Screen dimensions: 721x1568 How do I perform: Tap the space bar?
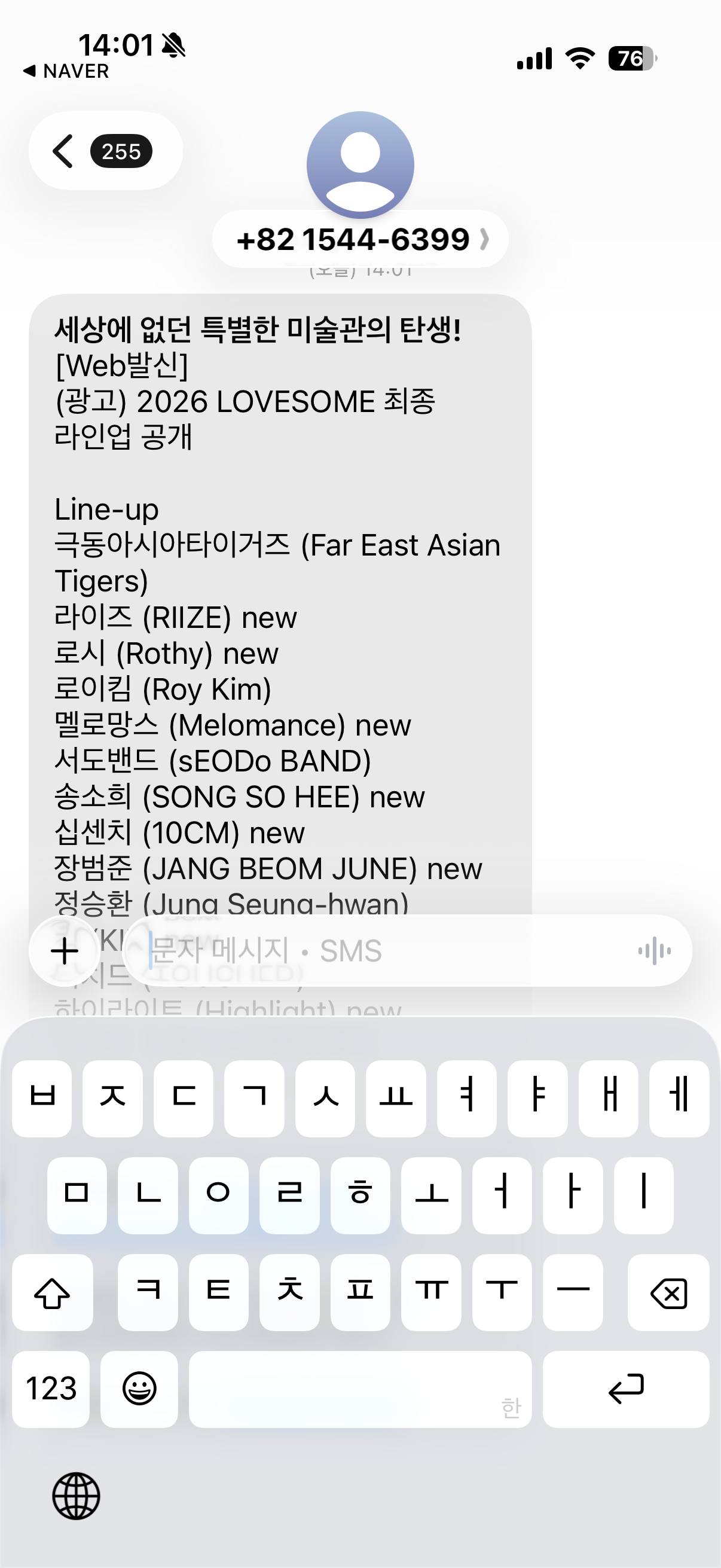click(360, 1389)
